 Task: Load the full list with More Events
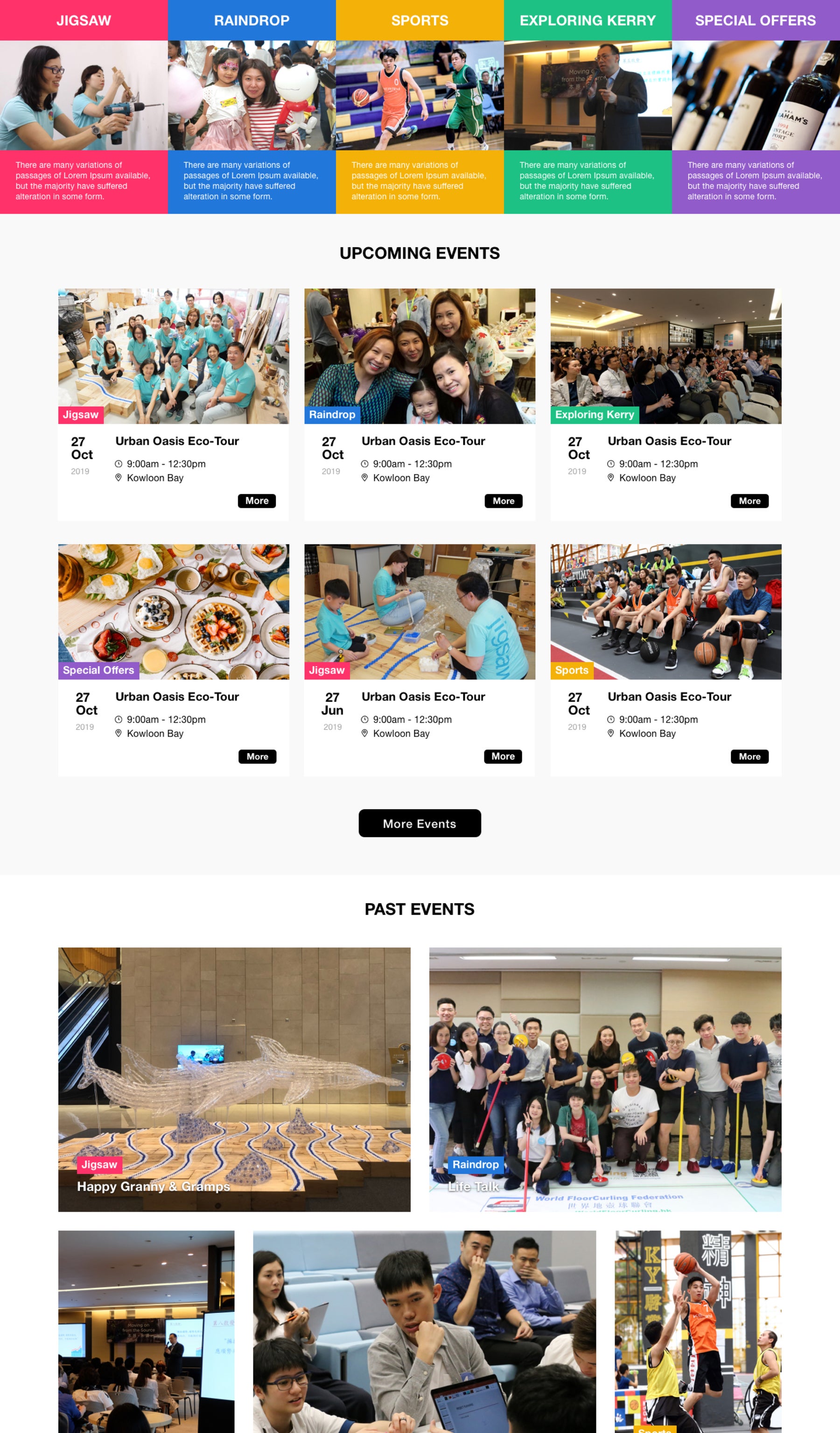pos(420,823)
